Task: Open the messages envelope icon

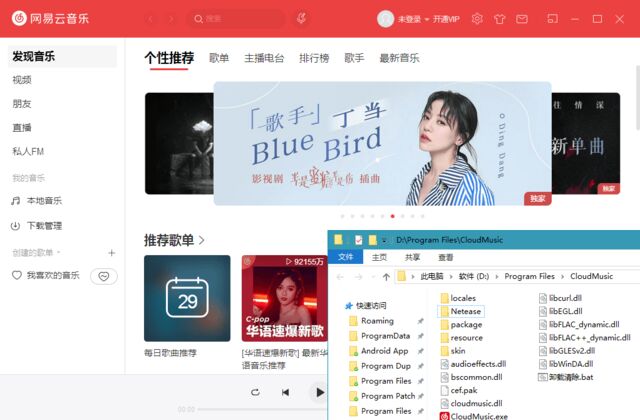Action: point(521,19)
